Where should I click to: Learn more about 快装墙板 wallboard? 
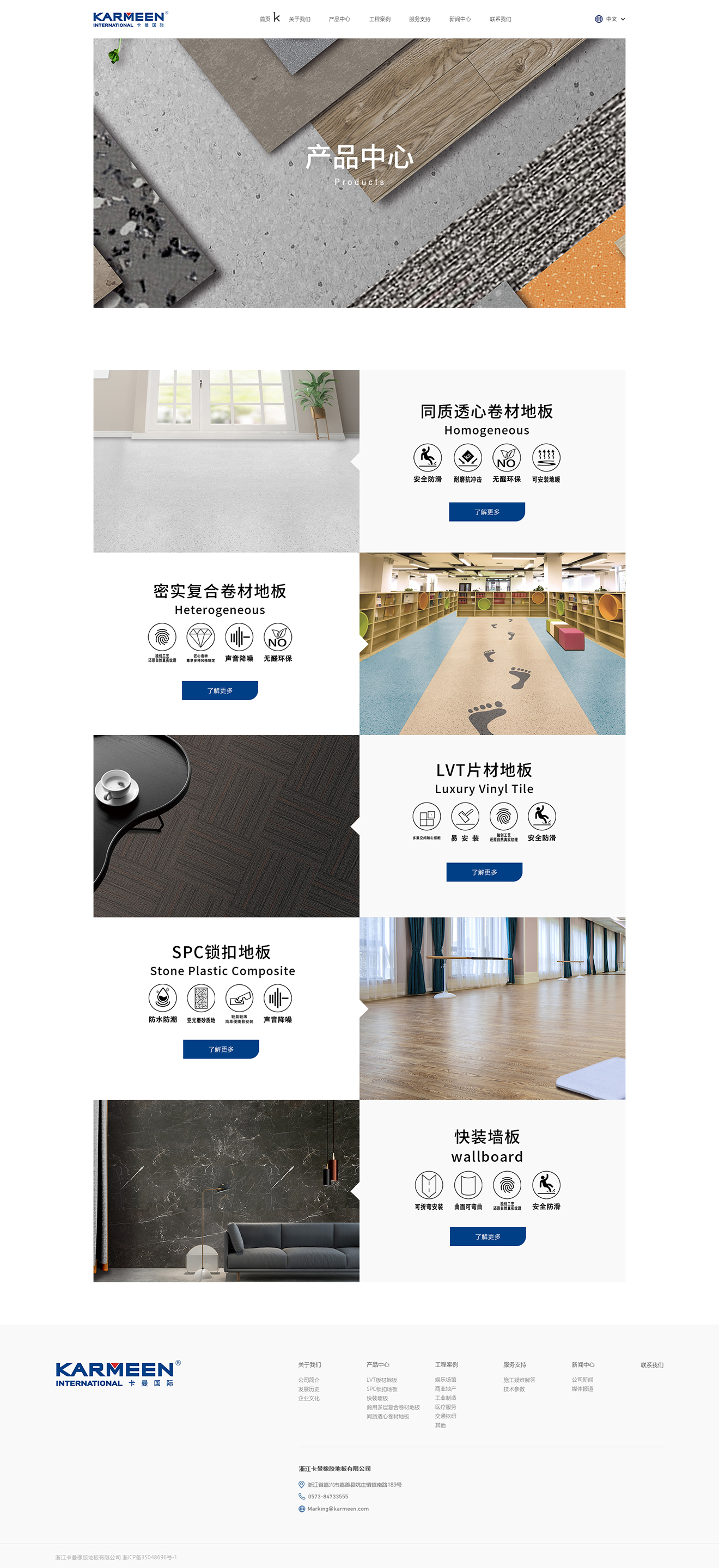488,1236
